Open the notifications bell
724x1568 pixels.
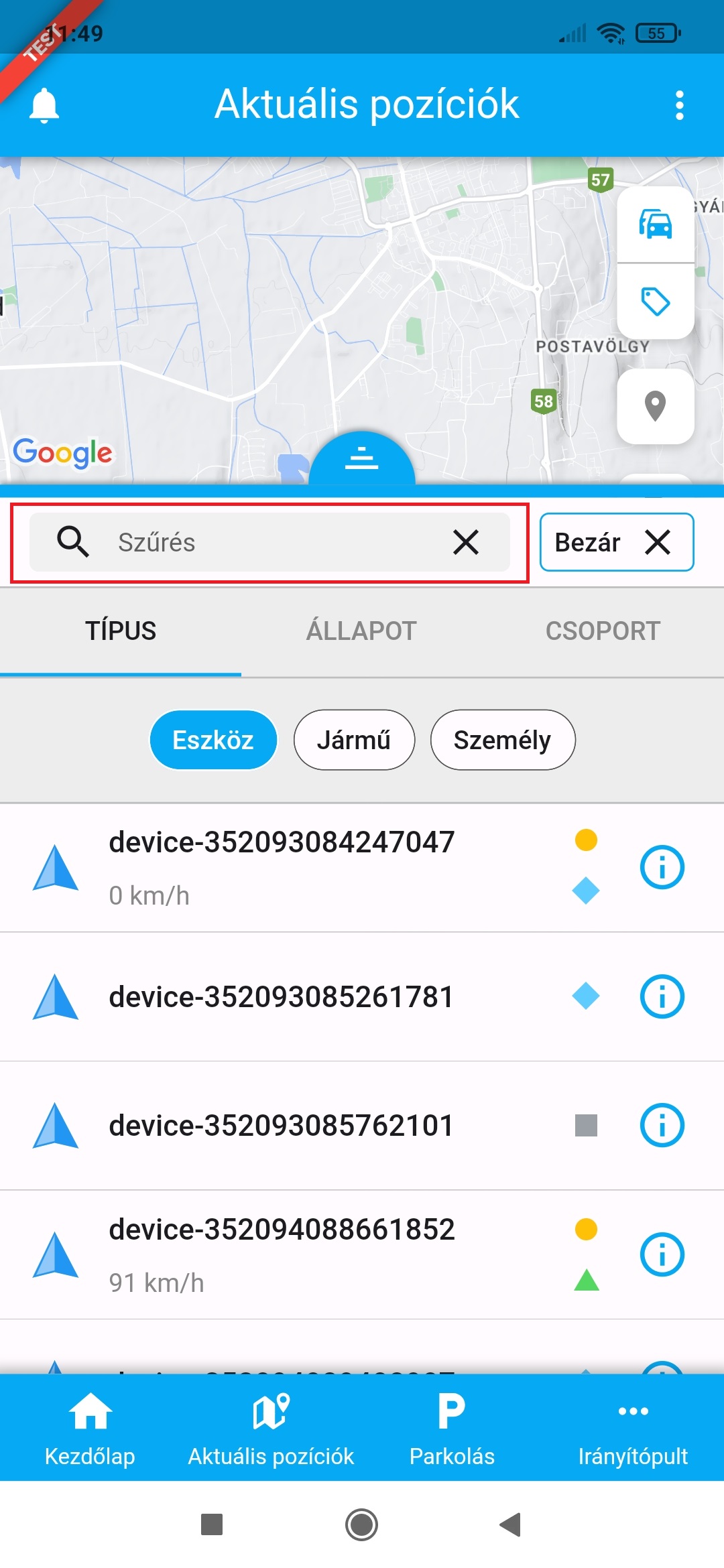tap(44, 105)
